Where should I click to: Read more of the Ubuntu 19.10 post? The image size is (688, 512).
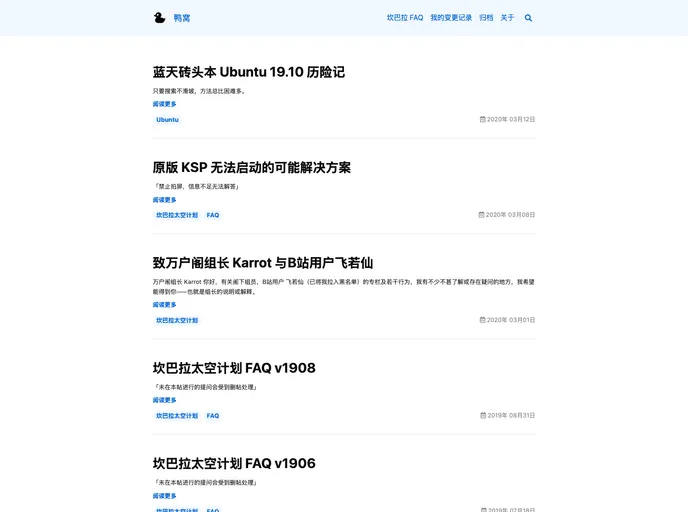point(164,104)
